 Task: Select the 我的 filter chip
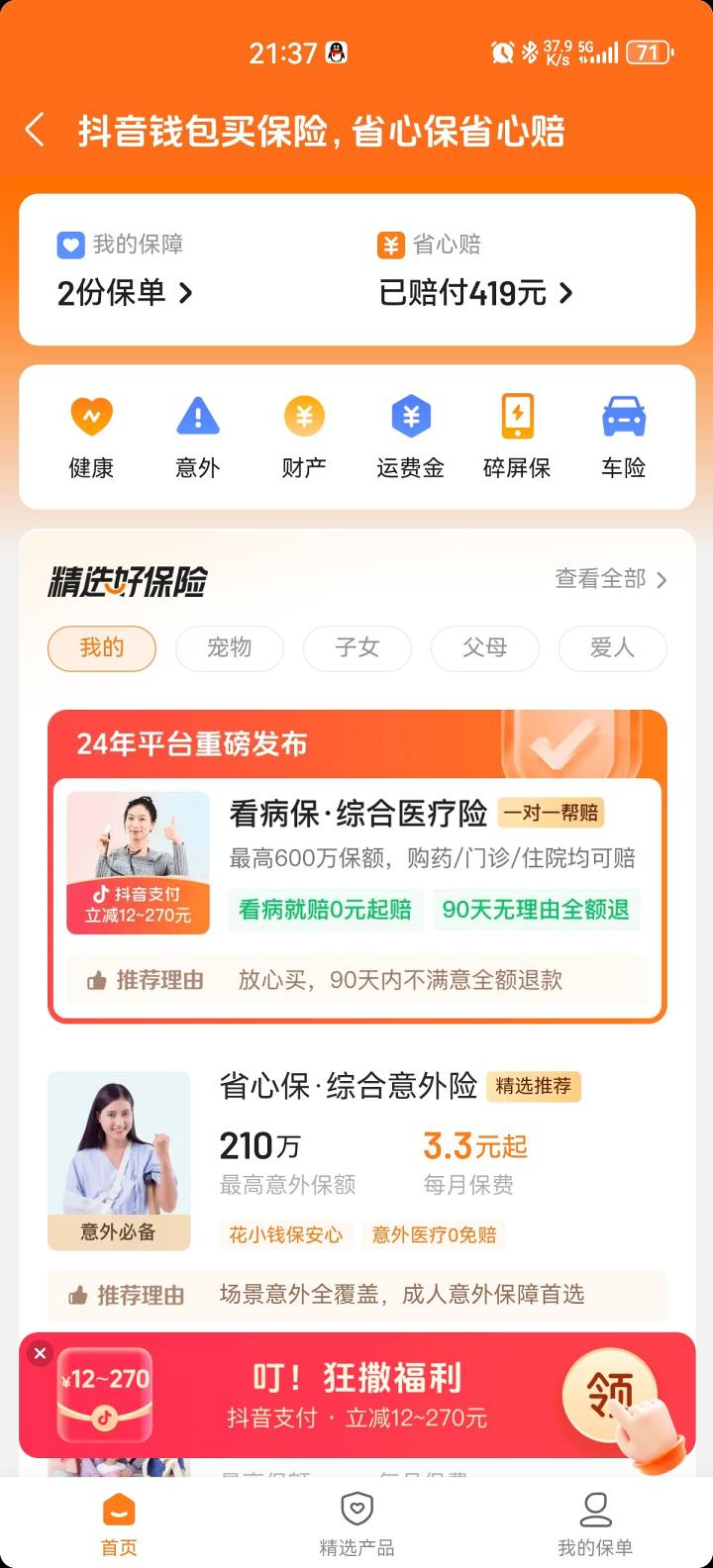point(102,648)
